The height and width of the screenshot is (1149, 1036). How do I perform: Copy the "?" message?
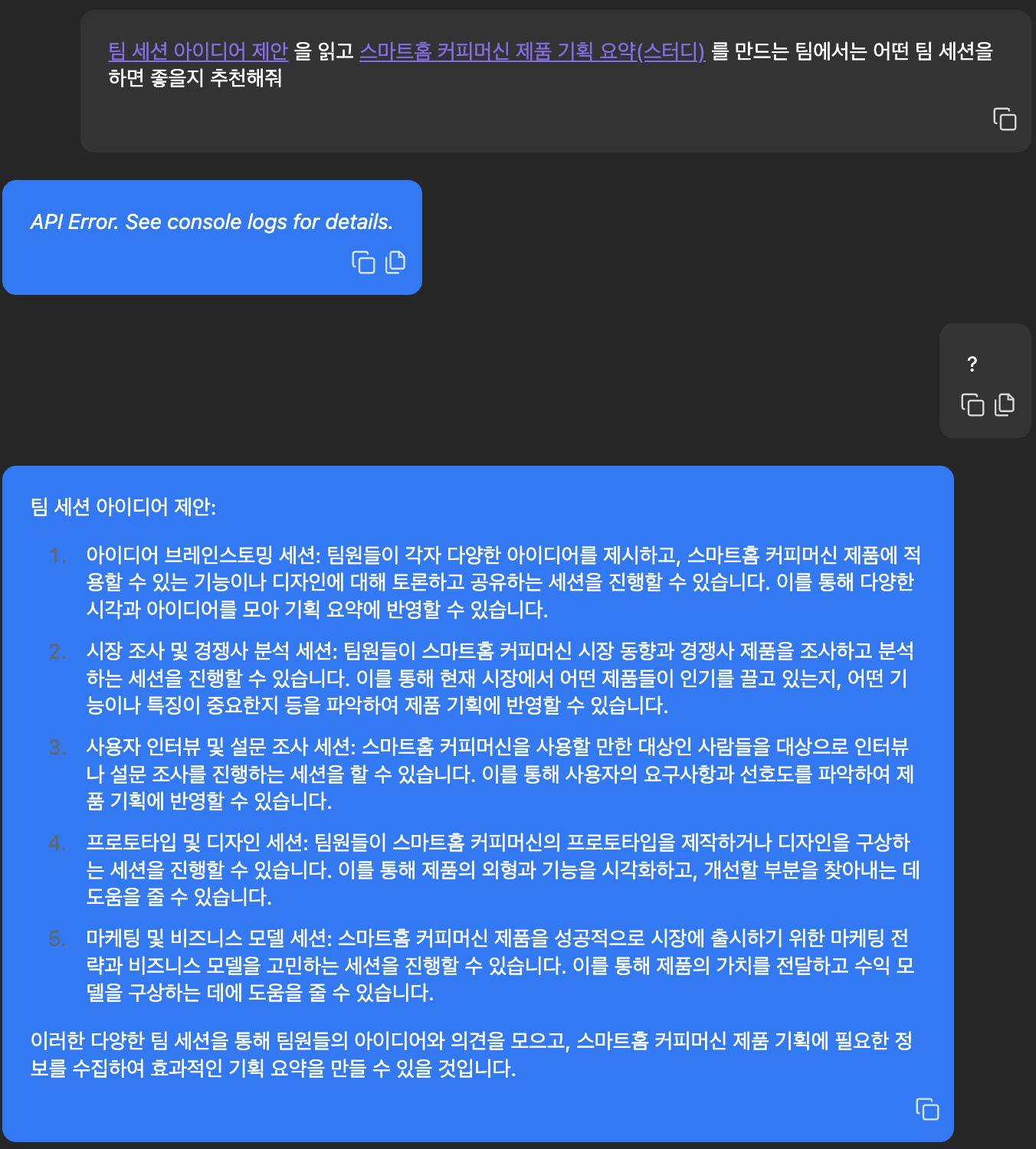[972, 404]
